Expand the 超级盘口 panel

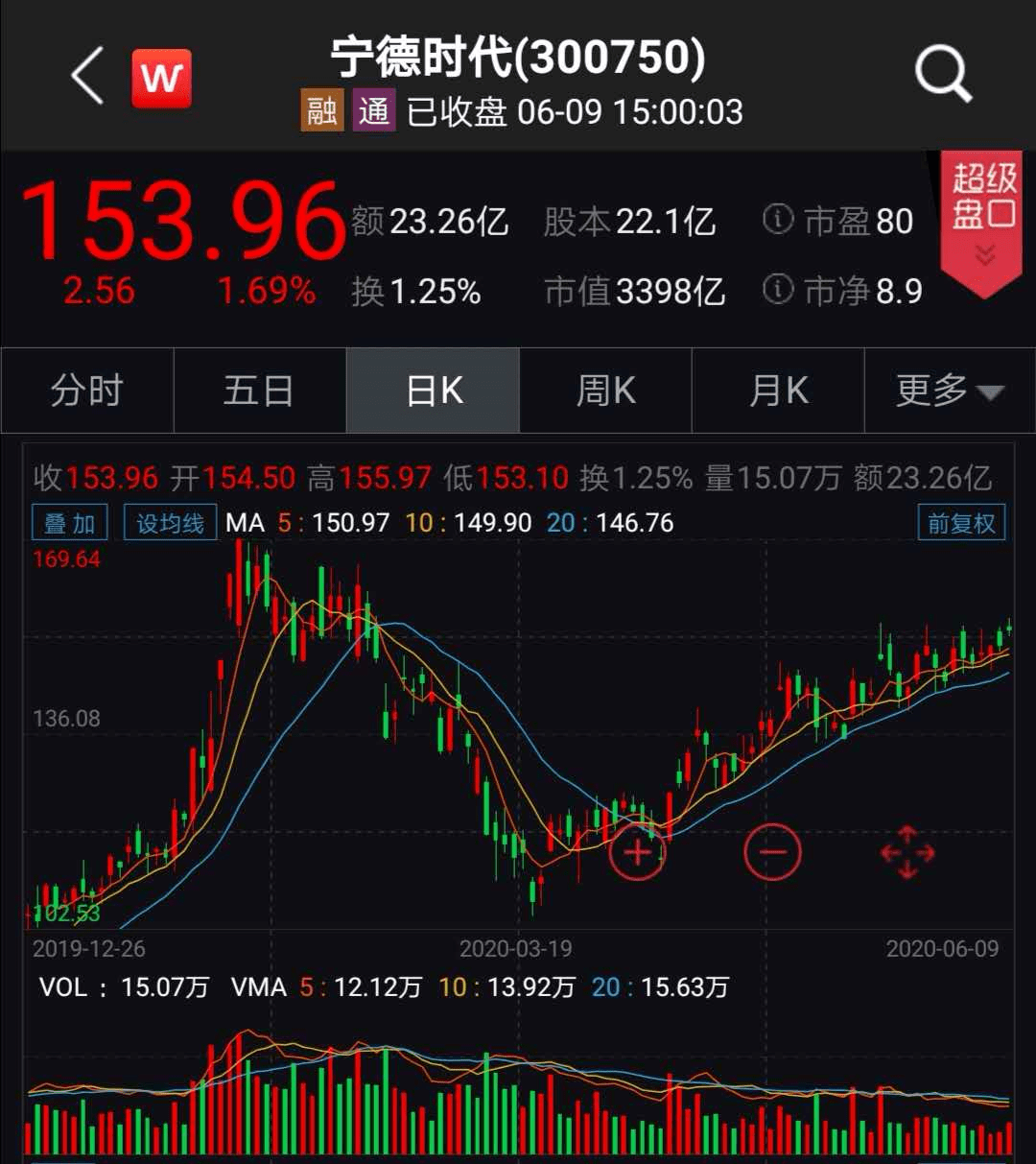(983, 219)
